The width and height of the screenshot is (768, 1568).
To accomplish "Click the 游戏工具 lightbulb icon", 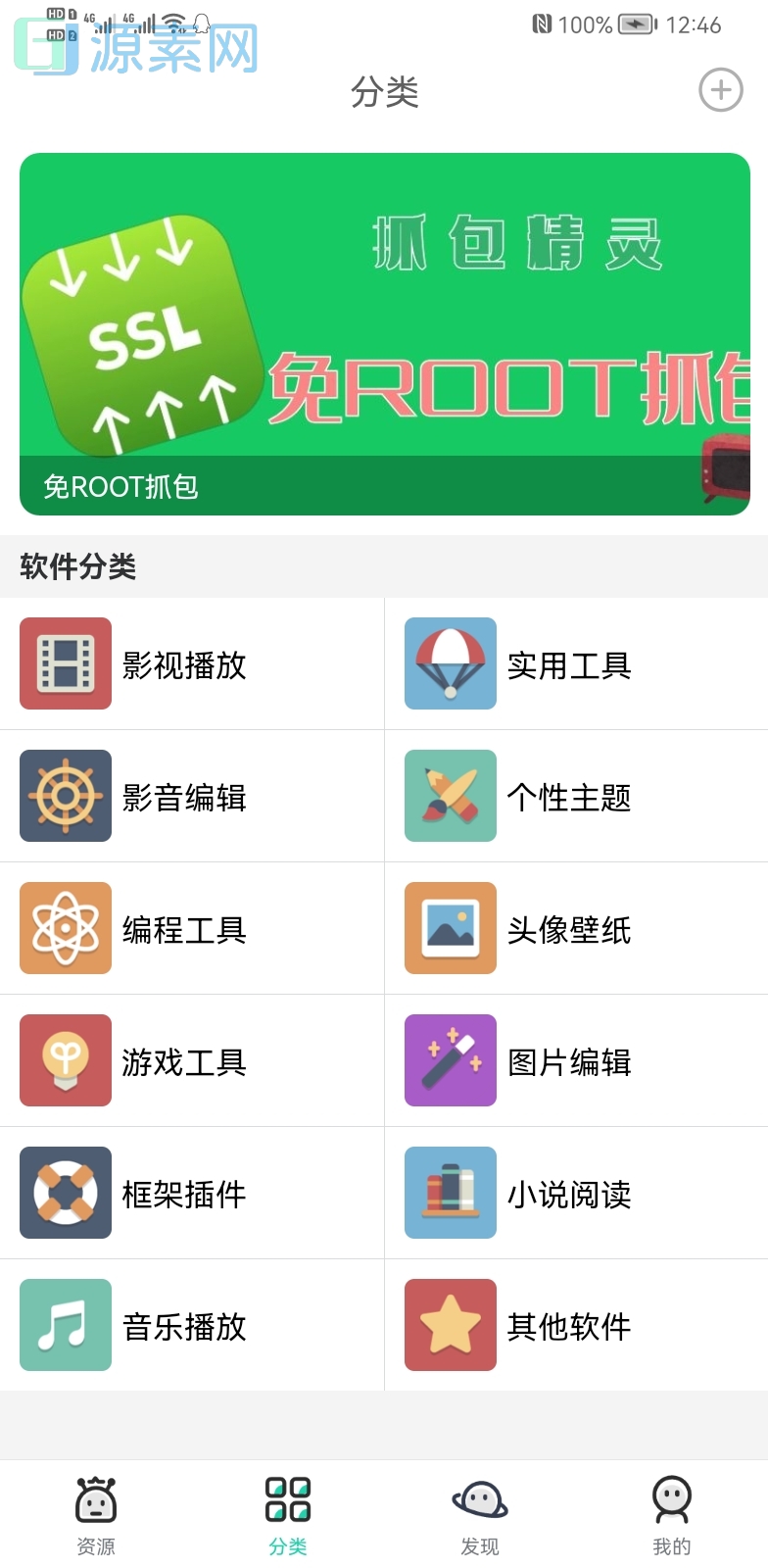I will click(x=65, y=1061).
